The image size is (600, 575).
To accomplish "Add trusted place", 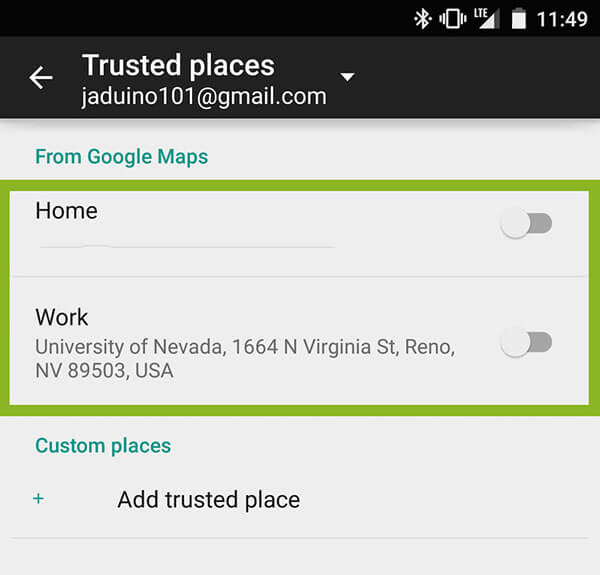I will 208,499.
